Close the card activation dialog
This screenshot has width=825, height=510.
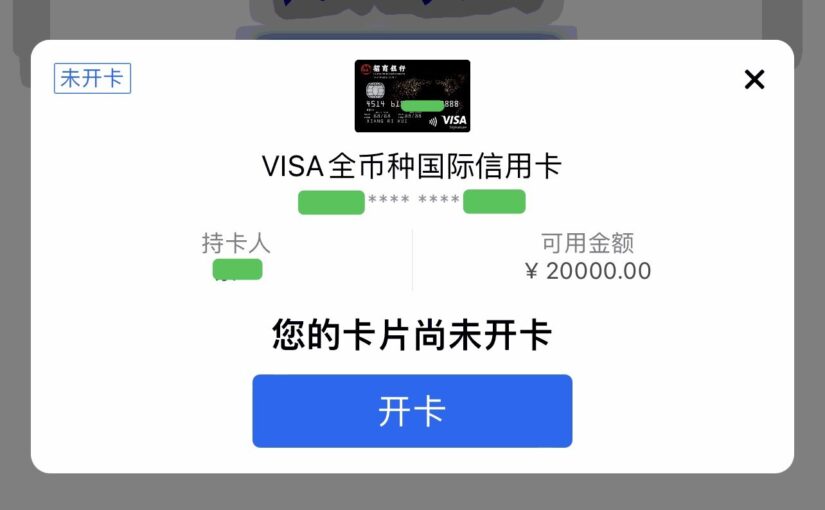coord(754,80)
